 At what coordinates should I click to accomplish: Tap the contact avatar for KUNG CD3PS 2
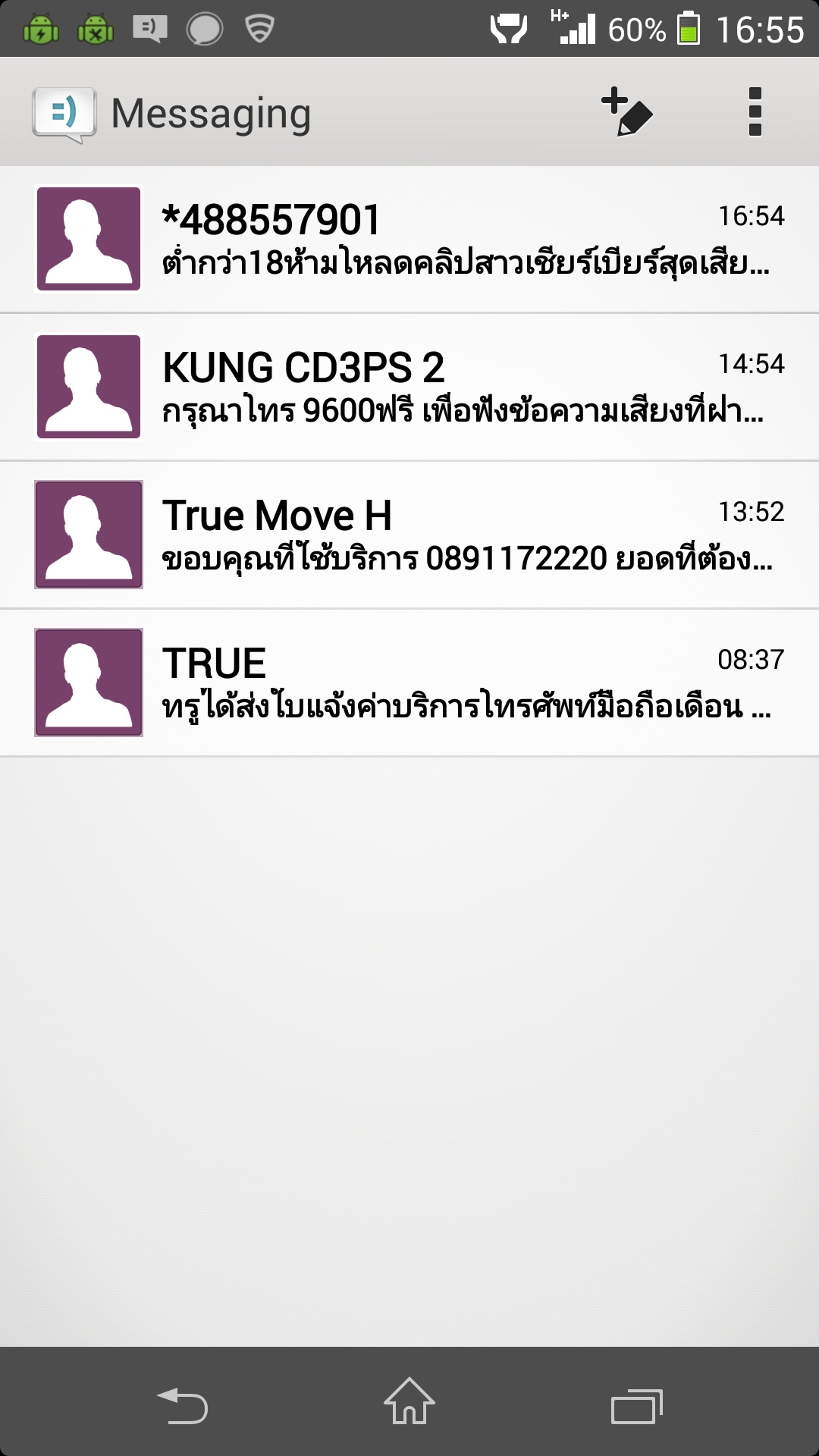coord(89,387)
